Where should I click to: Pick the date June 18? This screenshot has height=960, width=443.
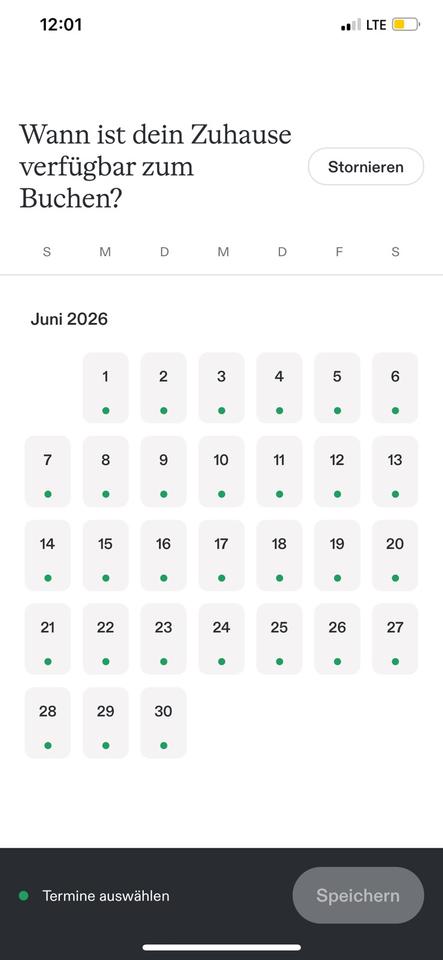(x=279, y=555)
